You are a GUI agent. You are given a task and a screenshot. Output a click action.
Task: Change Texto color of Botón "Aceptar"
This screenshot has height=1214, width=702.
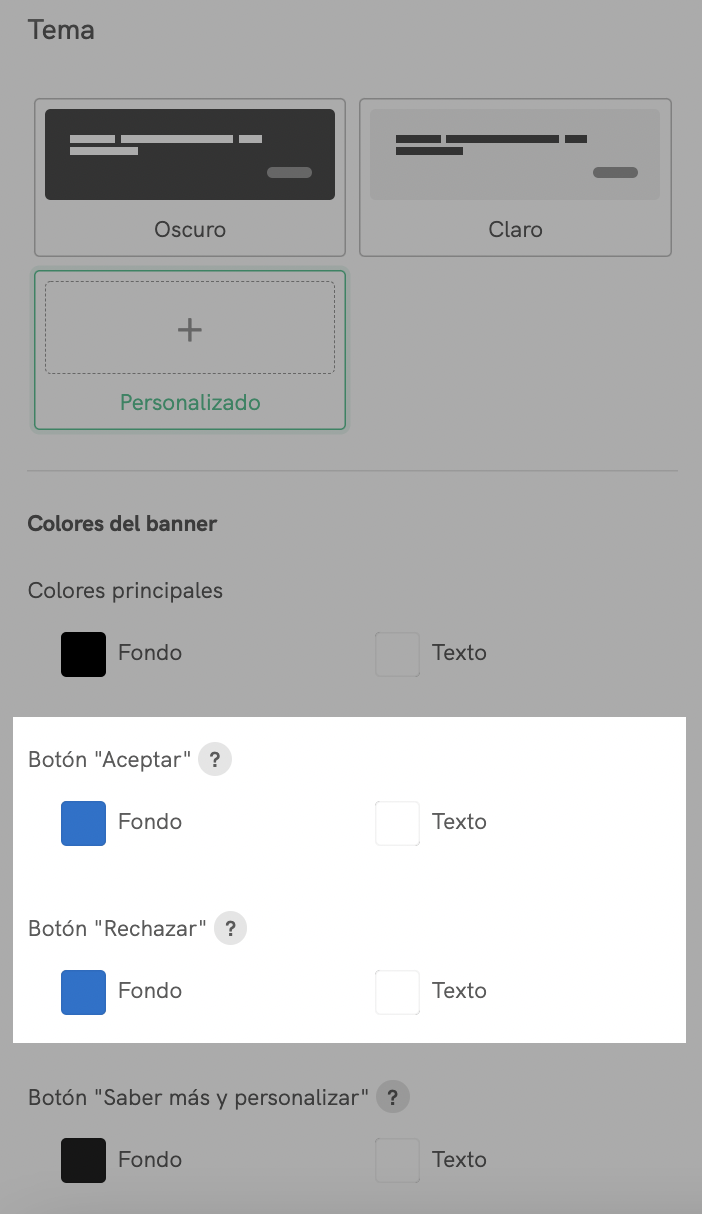(397, 823)
